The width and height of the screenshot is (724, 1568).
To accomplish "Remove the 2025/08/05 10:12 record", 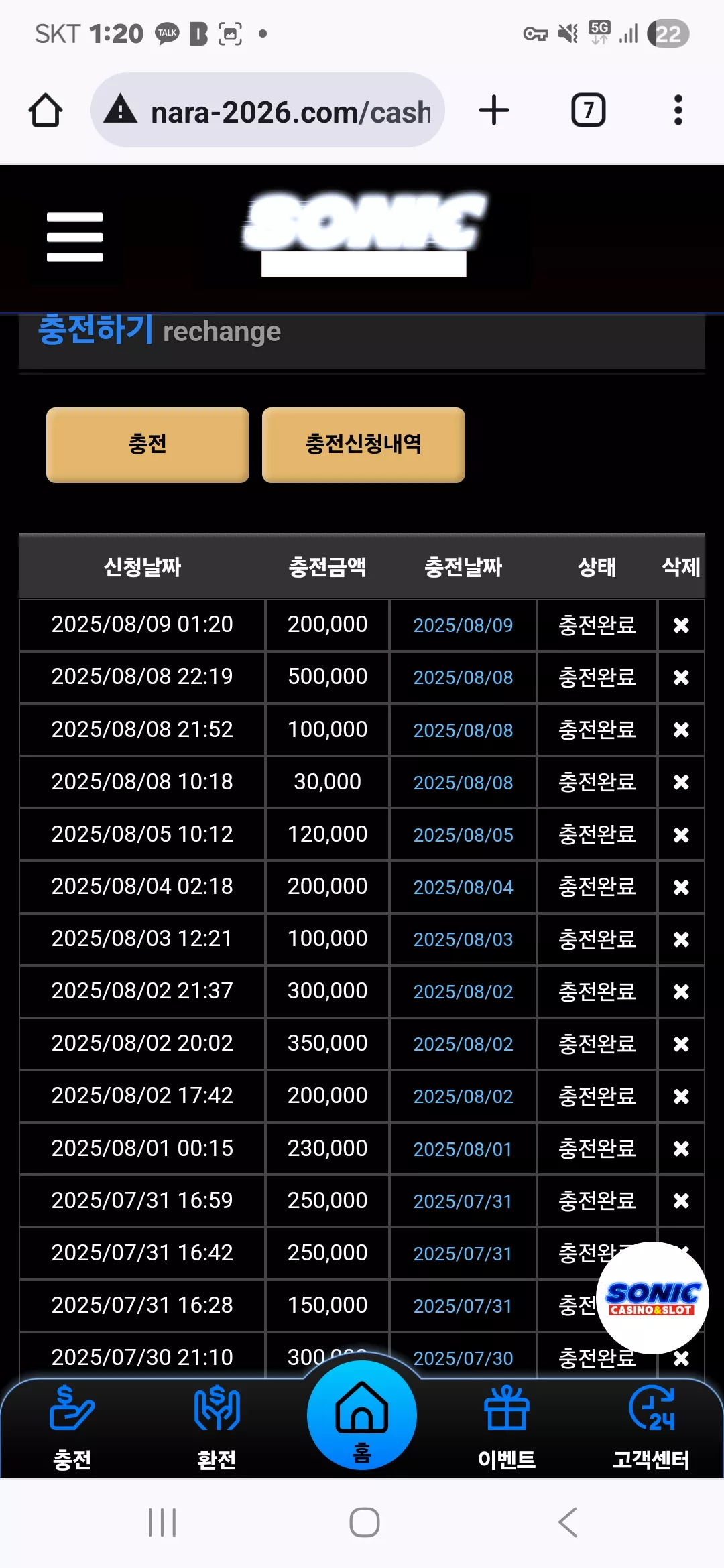I will pos(681,835).
